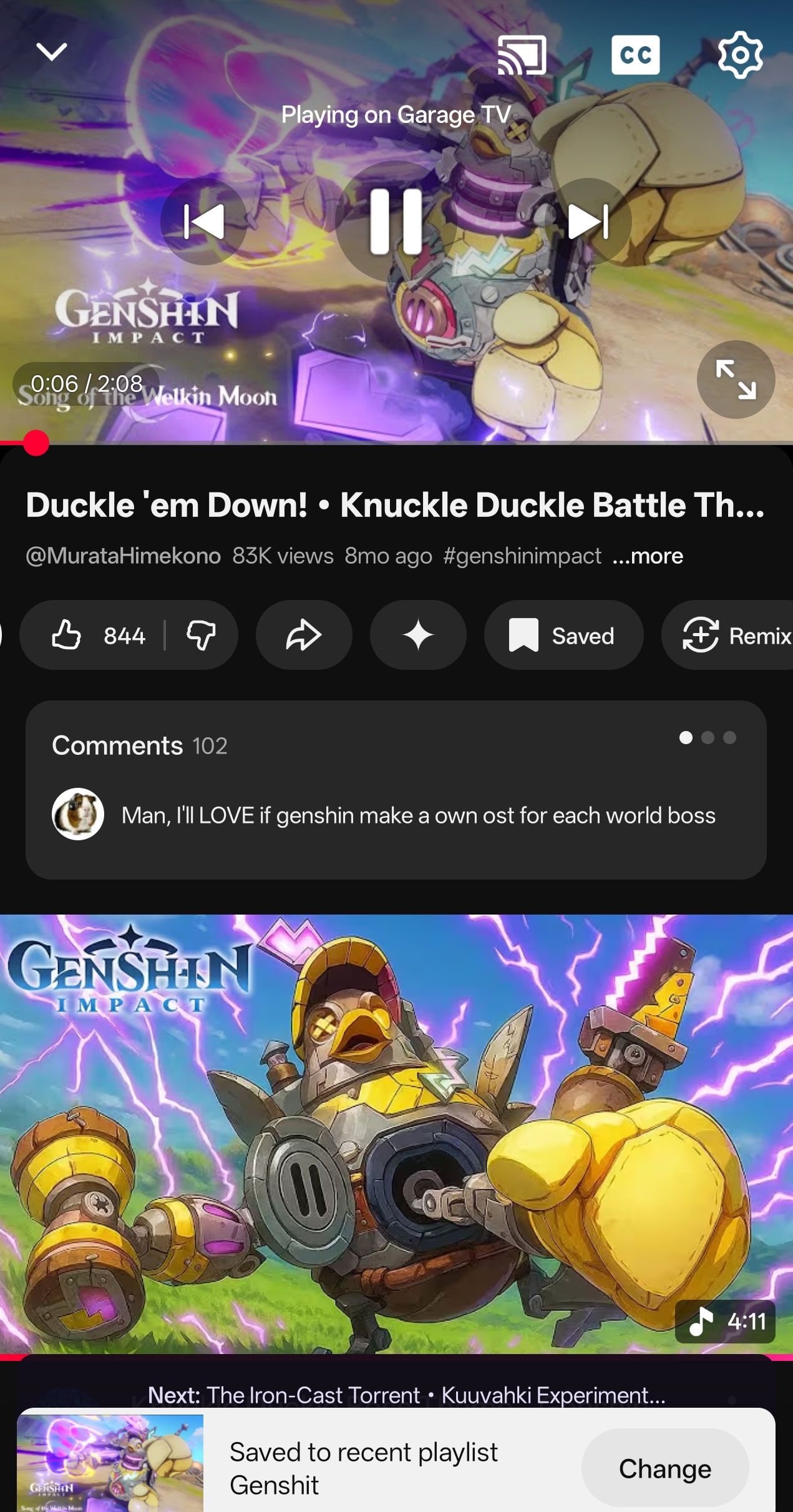This screenshot has width=793, height=1512.
Task: Share this video
Action: [x=304, y=636]
